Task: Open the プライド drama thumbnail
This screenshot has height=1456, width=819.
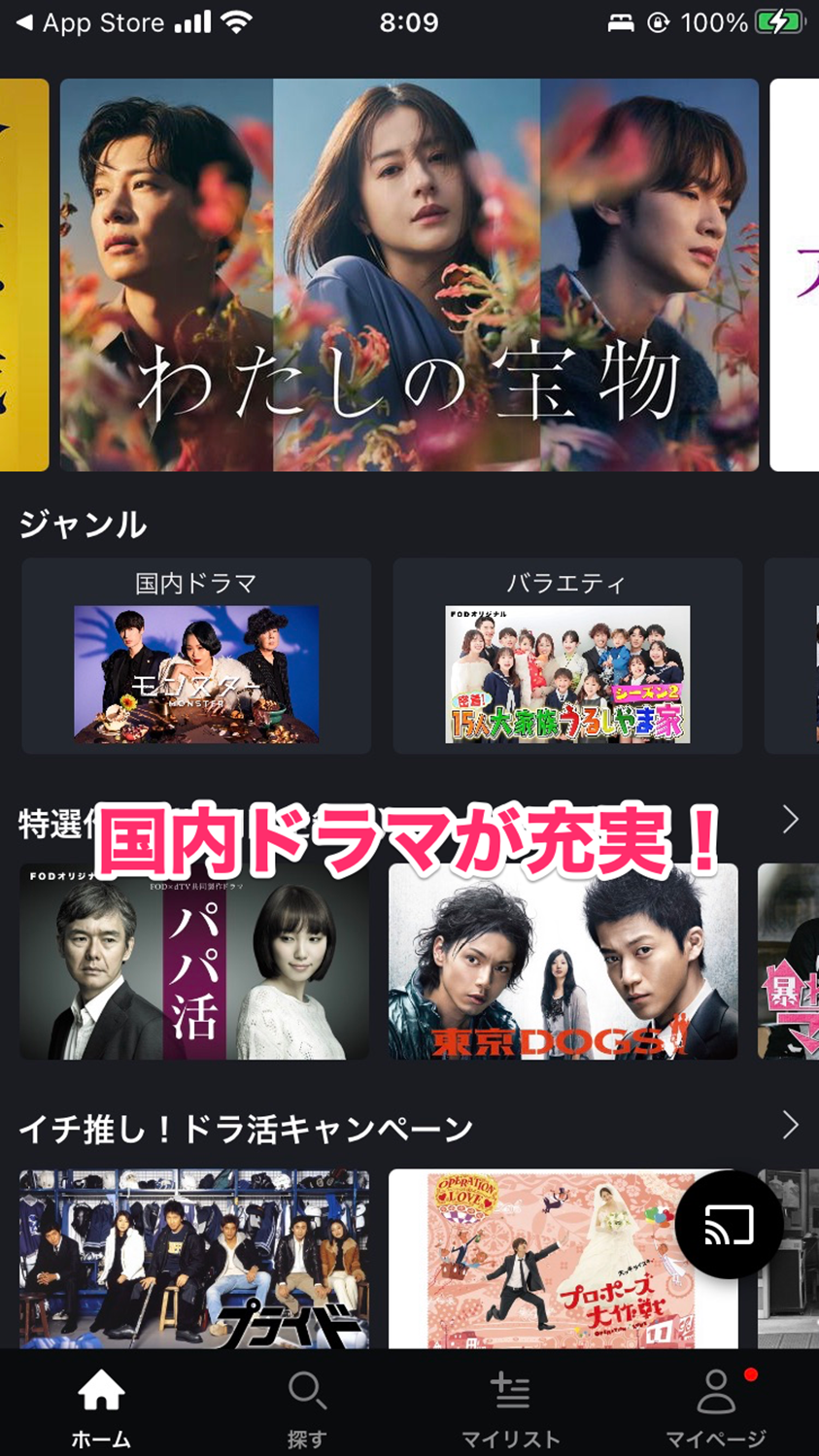Action: 194,1259
